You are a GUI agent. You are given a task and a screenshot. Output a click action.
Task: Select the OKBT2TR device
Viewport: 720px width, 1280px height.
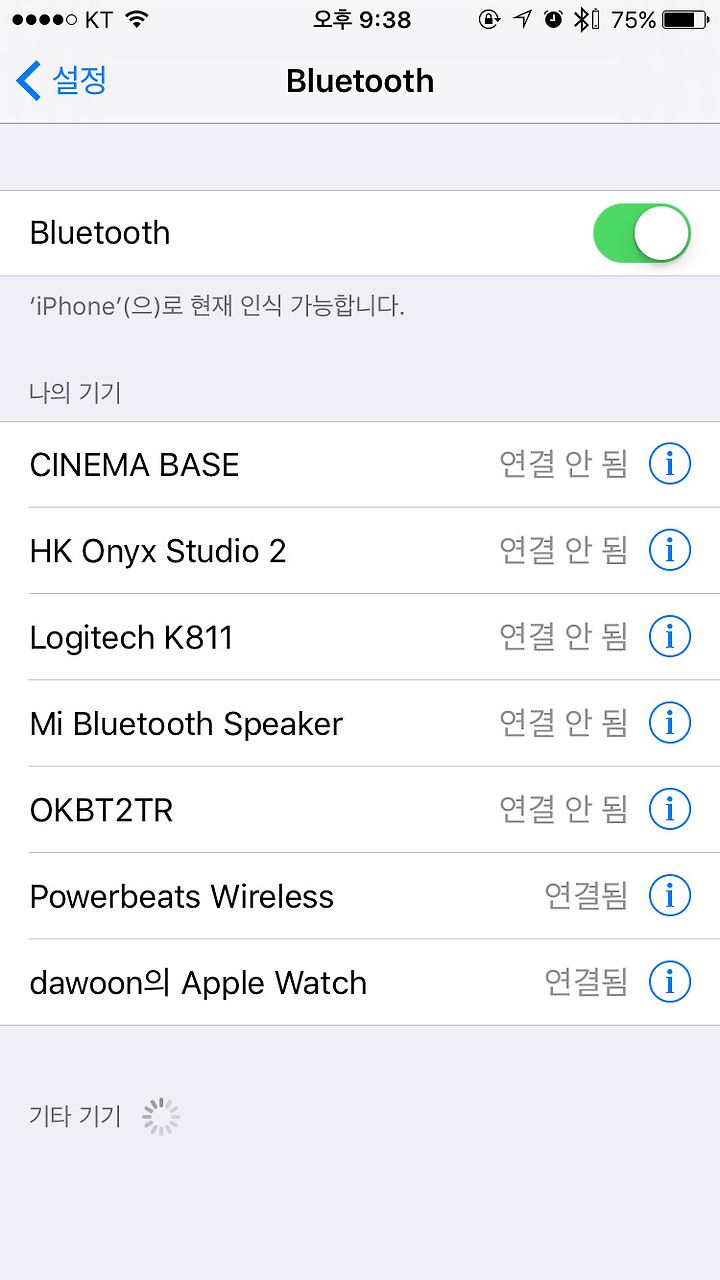360,809
